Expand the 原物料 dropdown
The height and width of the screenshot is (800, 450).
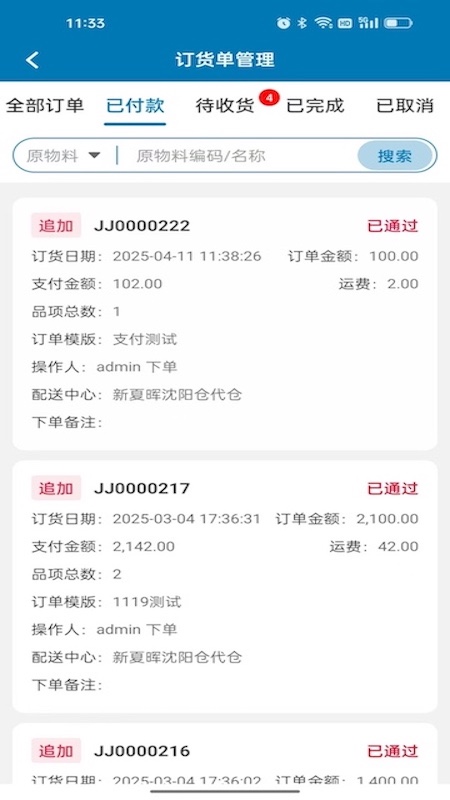[64, 156]
